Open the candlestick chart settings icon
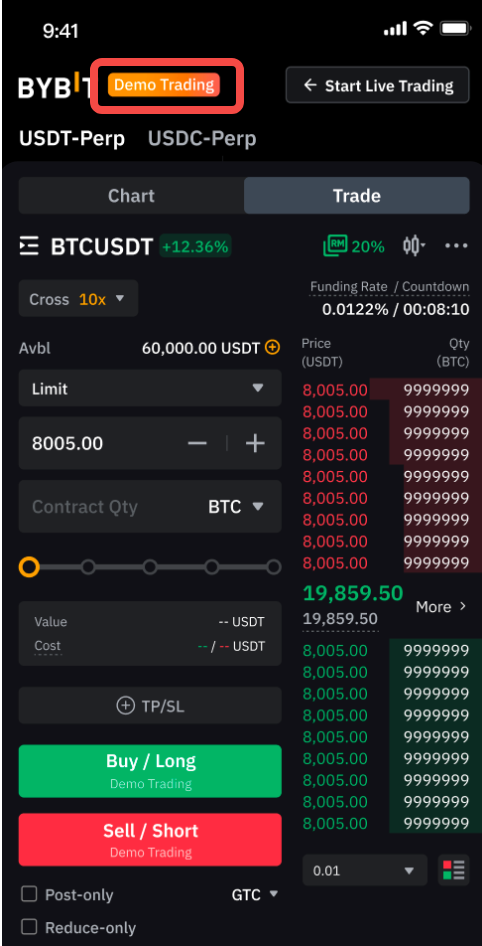This screenshot has height=946, width=482. (414, 246)
